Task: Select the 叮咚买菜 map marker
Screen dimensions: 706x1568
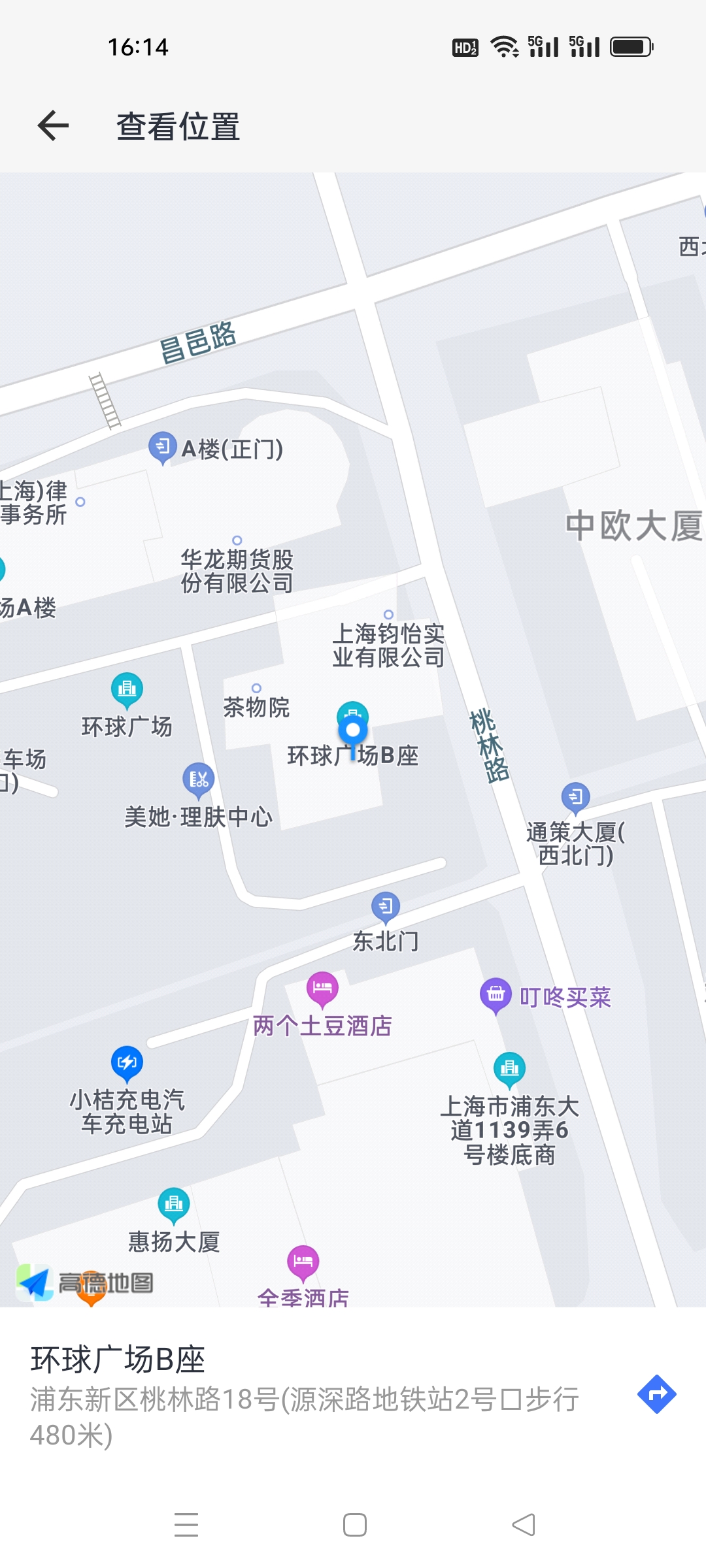Action: 496,994
